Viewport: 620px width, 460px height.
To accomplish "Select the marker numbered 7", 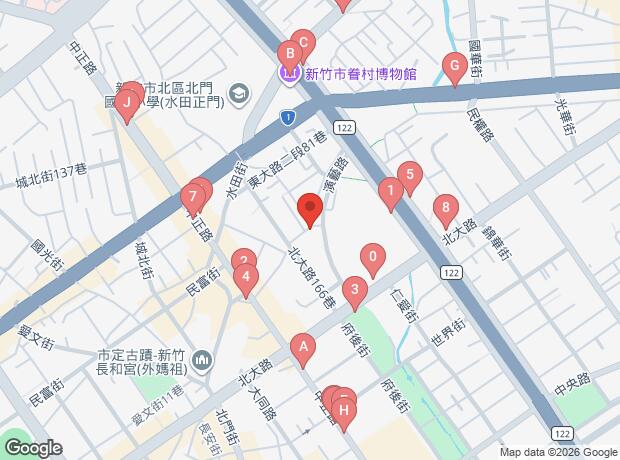I will [x=193, y=198].
